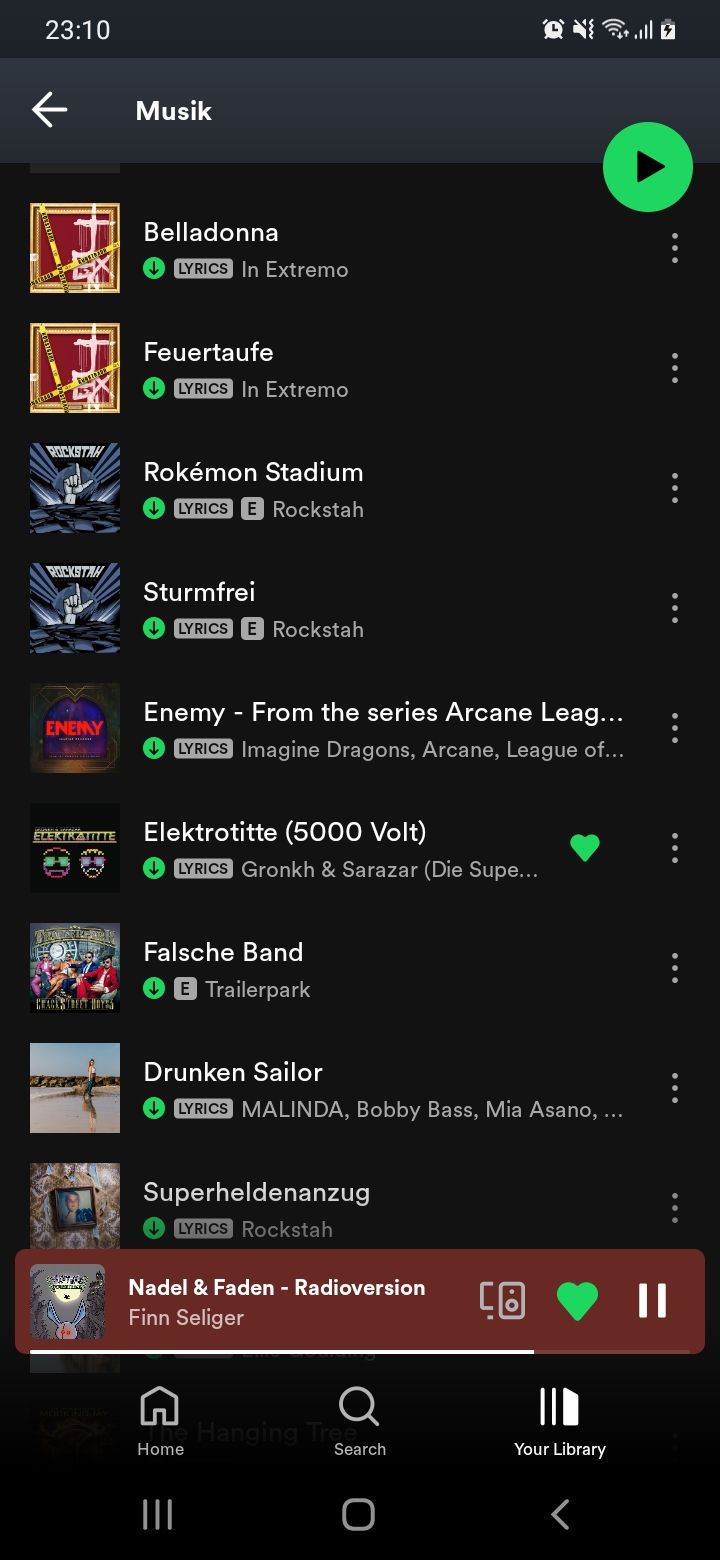
Task: Open more options for Superheldenanzug
Action: tap(675, 1208)
